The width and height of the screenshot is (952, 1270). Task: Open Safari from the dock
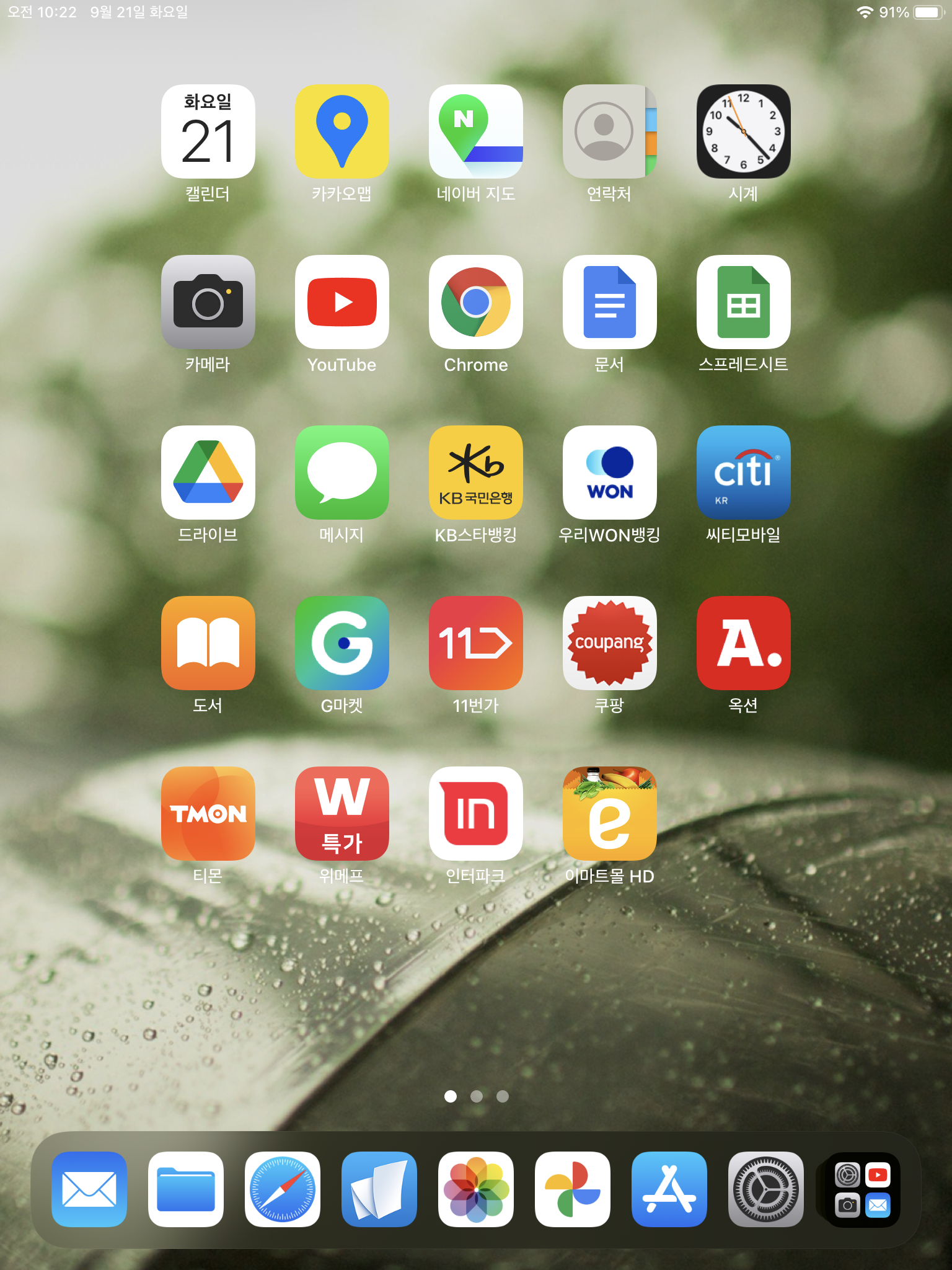click(283, 1189)
